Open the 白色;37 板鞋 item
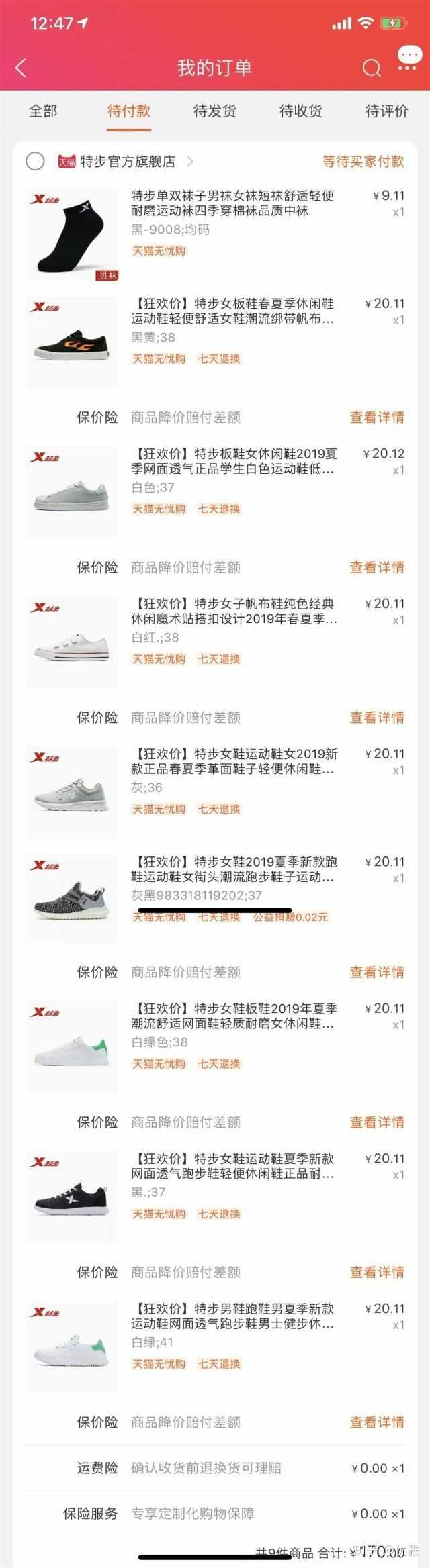 232,461
